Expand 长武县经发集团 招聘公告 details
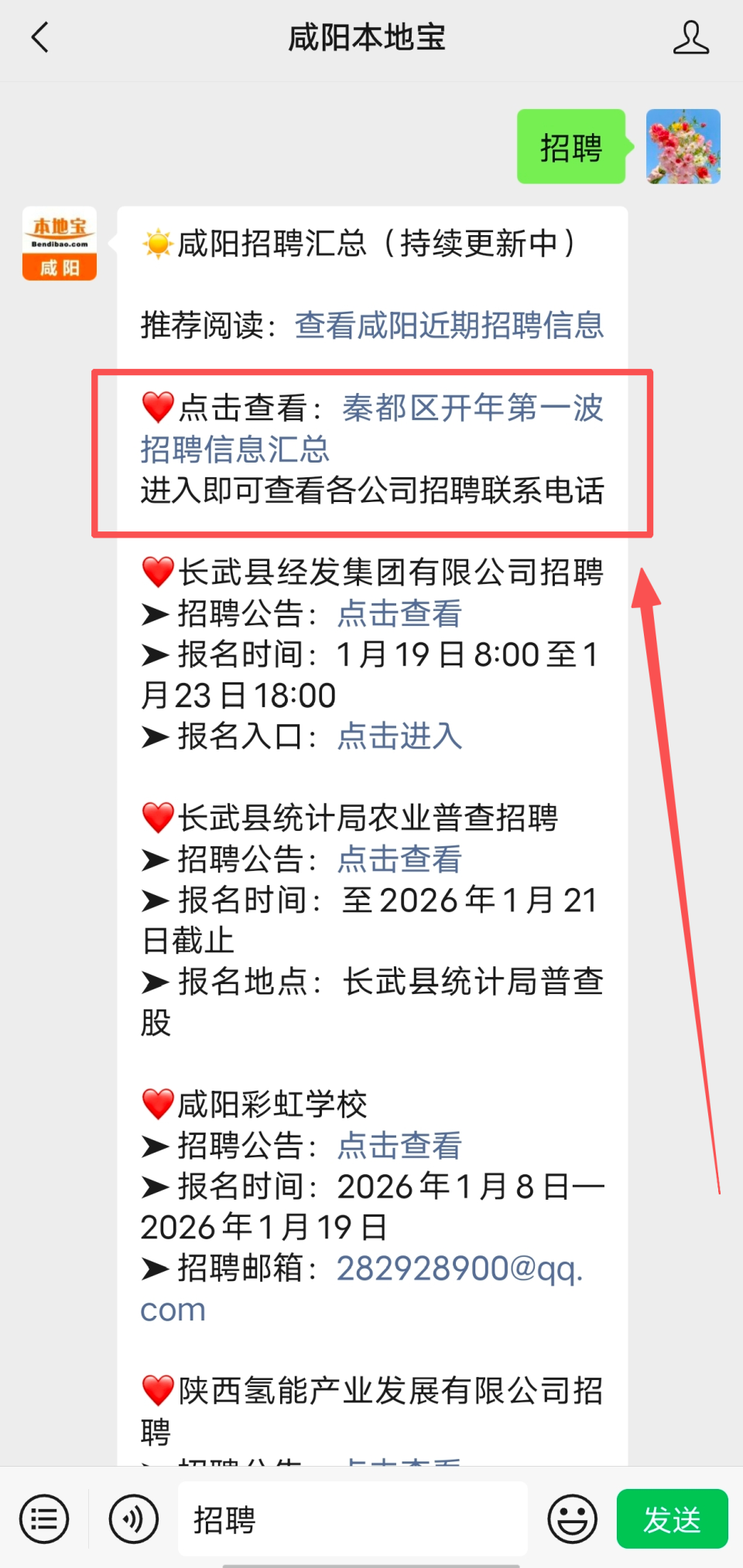743x1568 pixels. click(399, 614)
